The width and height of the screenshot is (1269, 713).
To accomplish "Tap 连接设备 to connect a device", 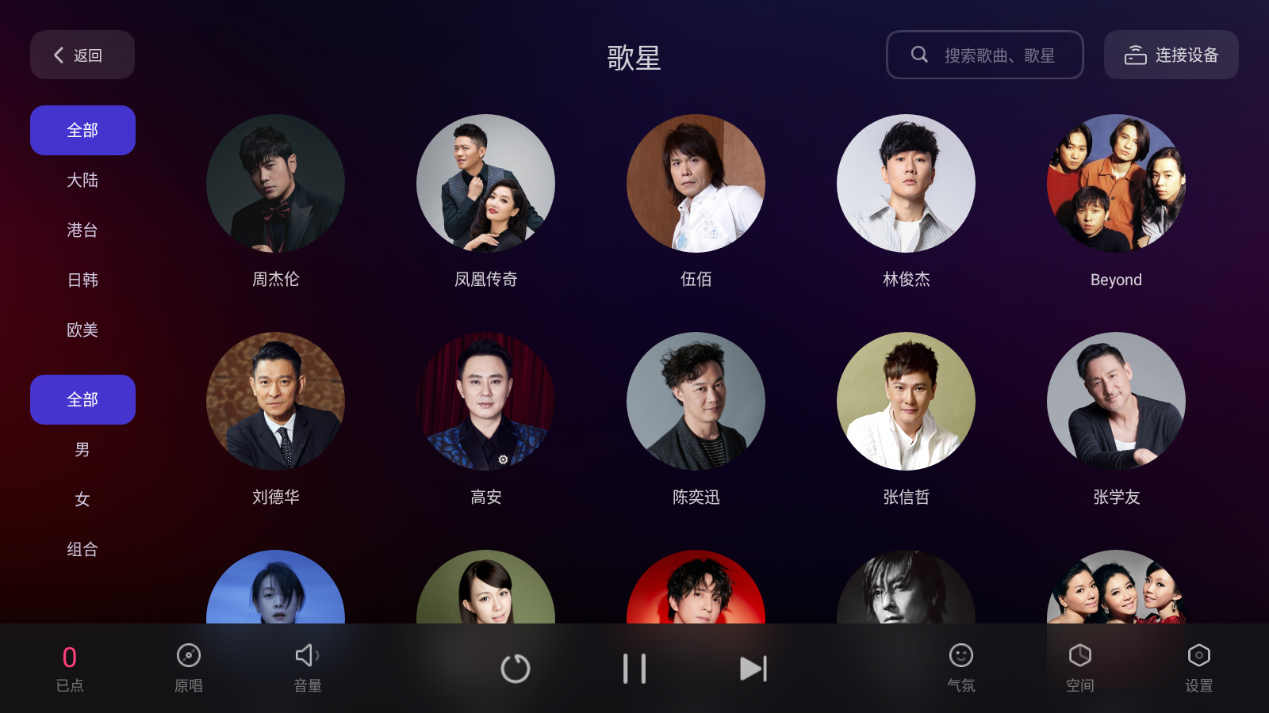I will (1171, 55).
